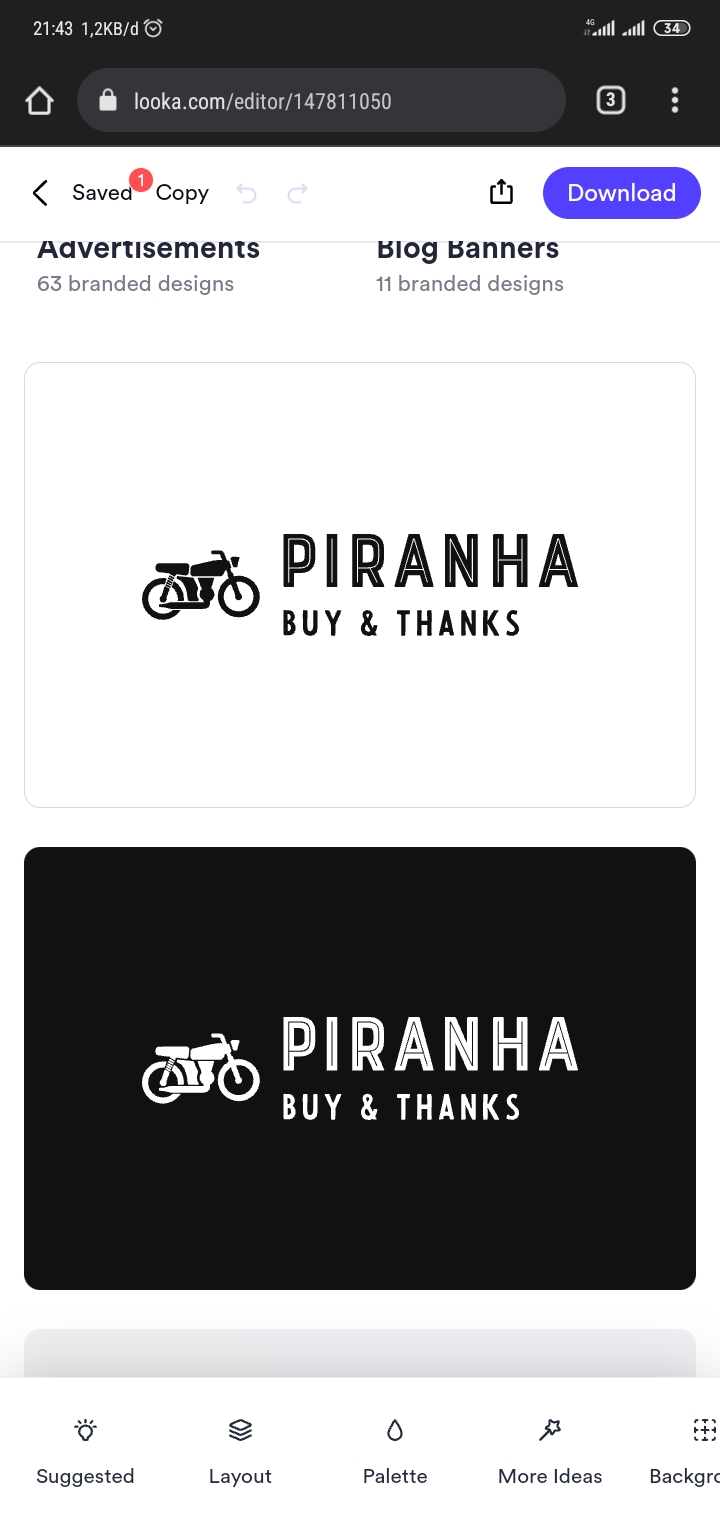Download the Piranha logo

621,193
